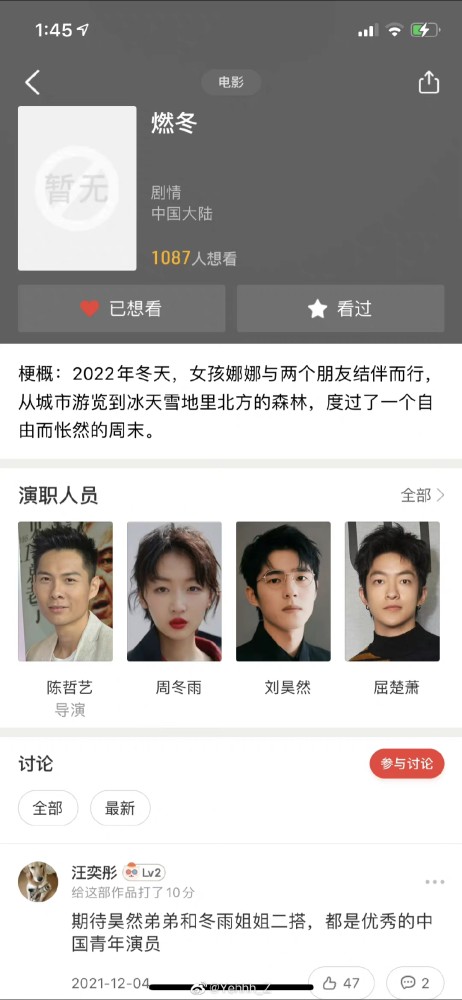The height and width of the screenshot is (1000, 462).
Task: Tap the 参与讨论 button
Action: (x=407, y=763)
